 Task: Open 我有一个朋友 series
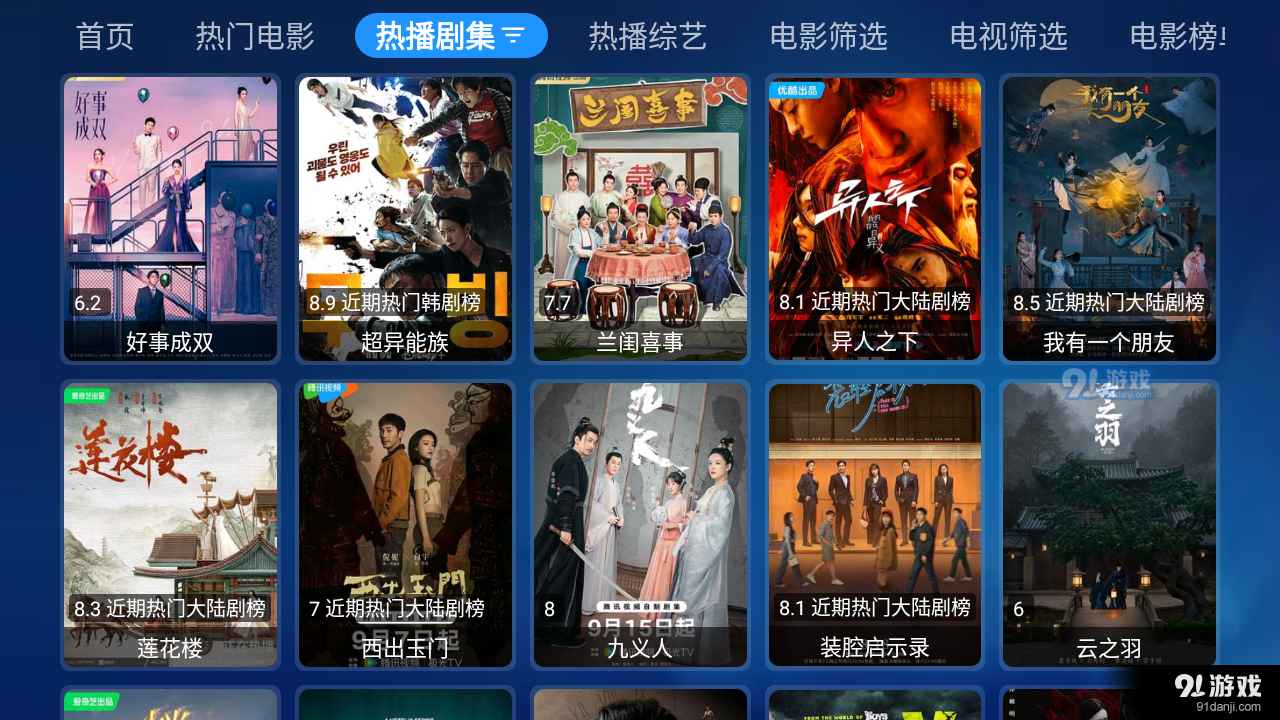point(1109,218)
